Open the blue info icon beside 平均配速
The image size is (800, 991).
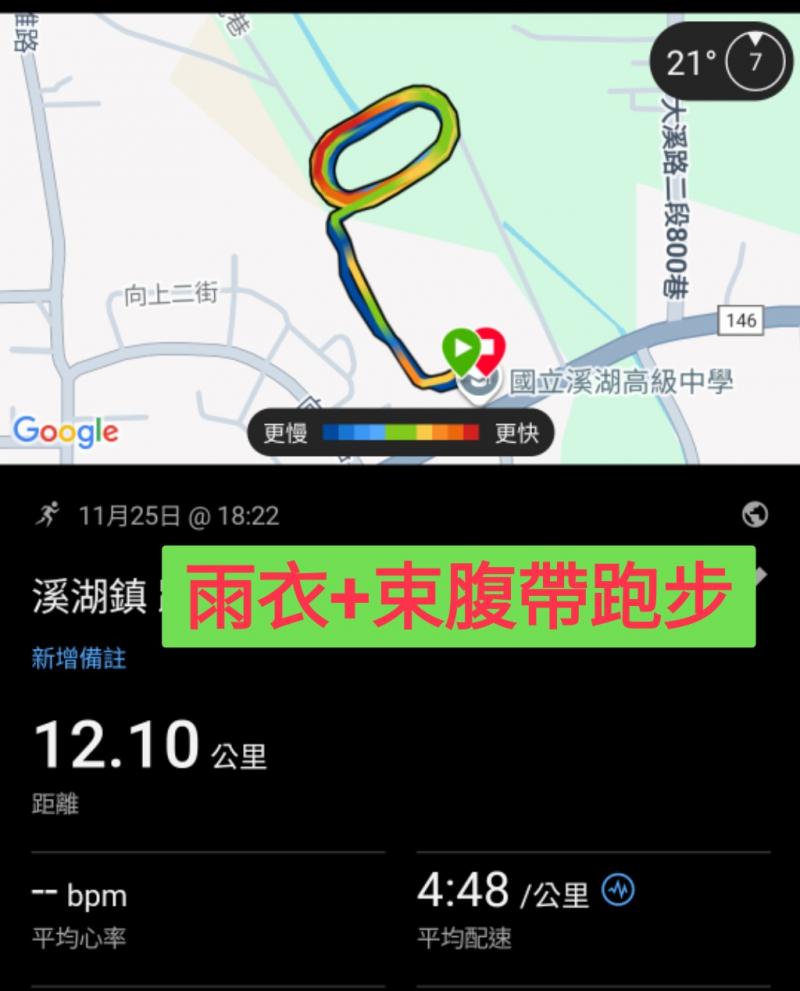(x=618, y=889)
